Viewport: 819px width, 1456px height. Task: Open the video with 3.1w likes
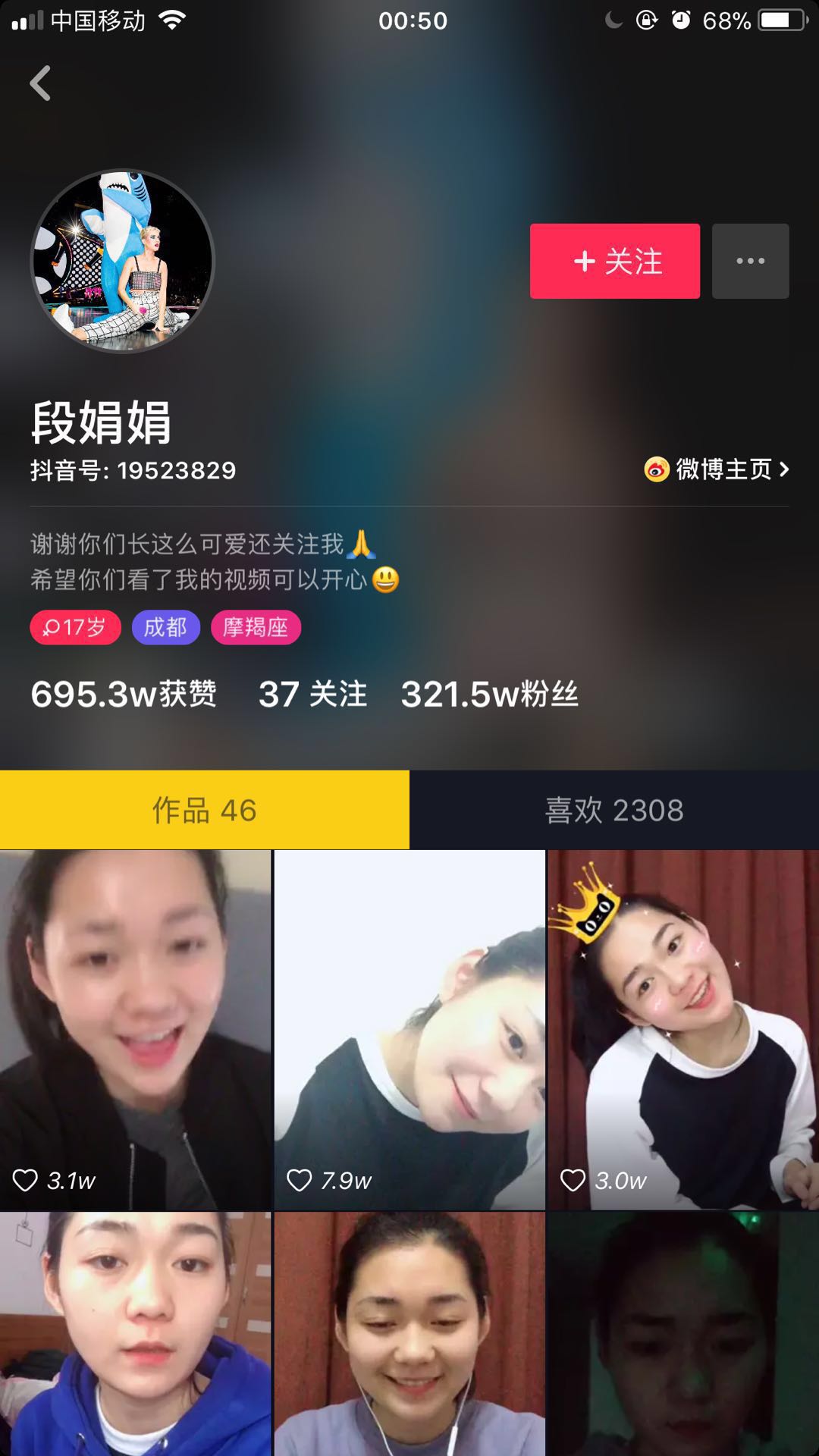[135, 1029]
